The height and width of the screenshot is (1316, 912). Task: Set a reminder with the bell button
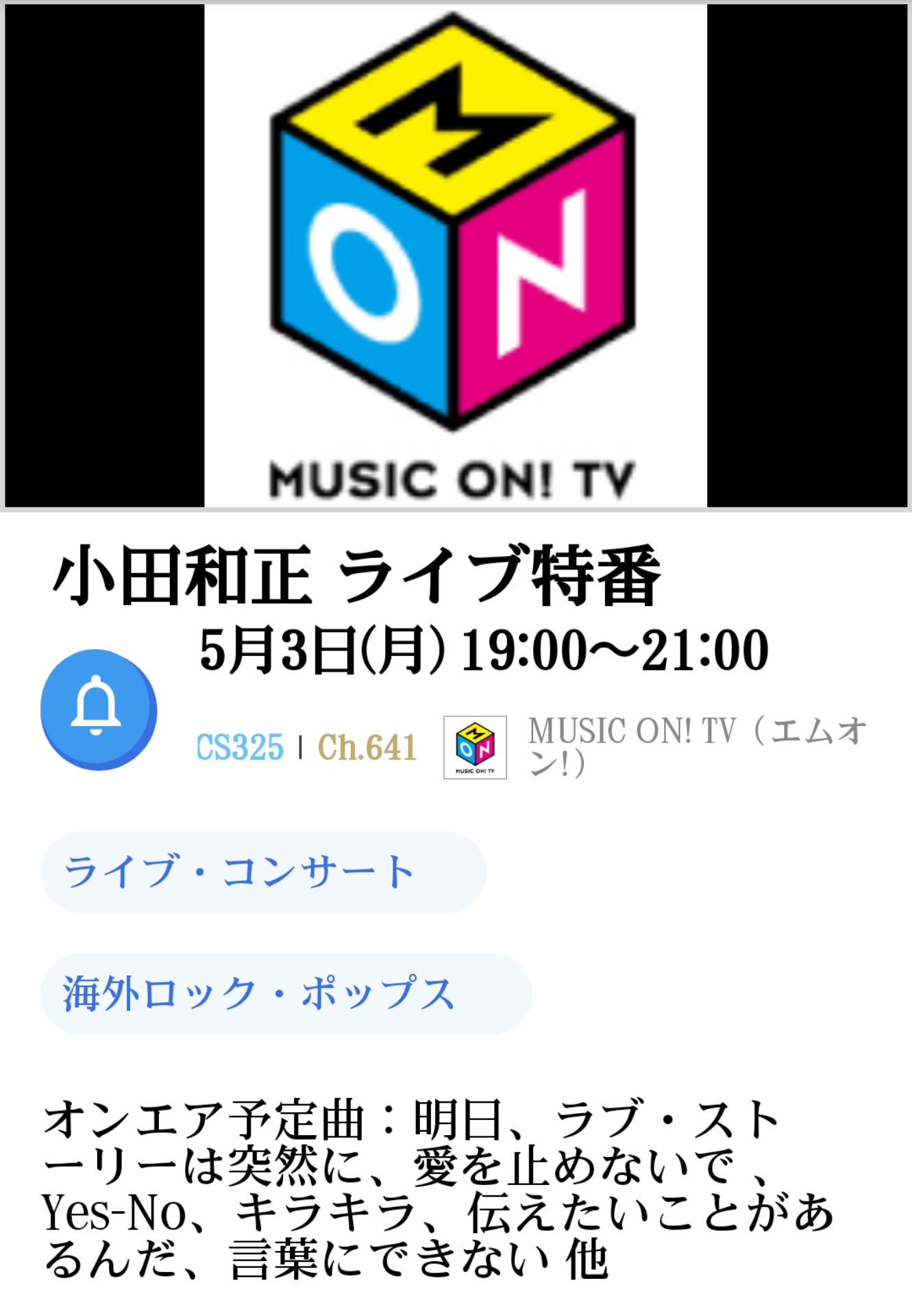(x=98, y=709)
